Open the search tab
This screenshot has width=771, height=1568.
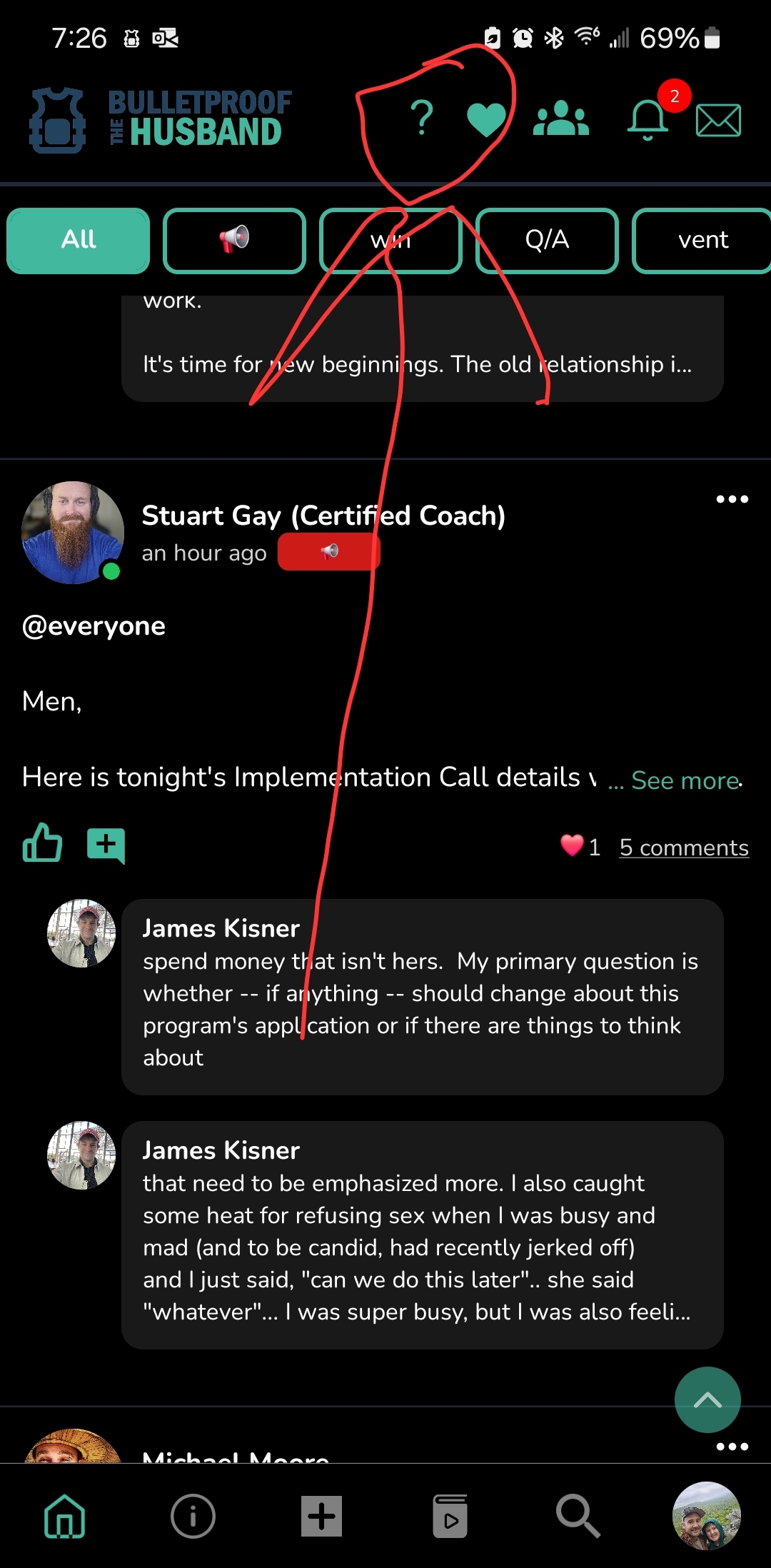coord(578,1516)
